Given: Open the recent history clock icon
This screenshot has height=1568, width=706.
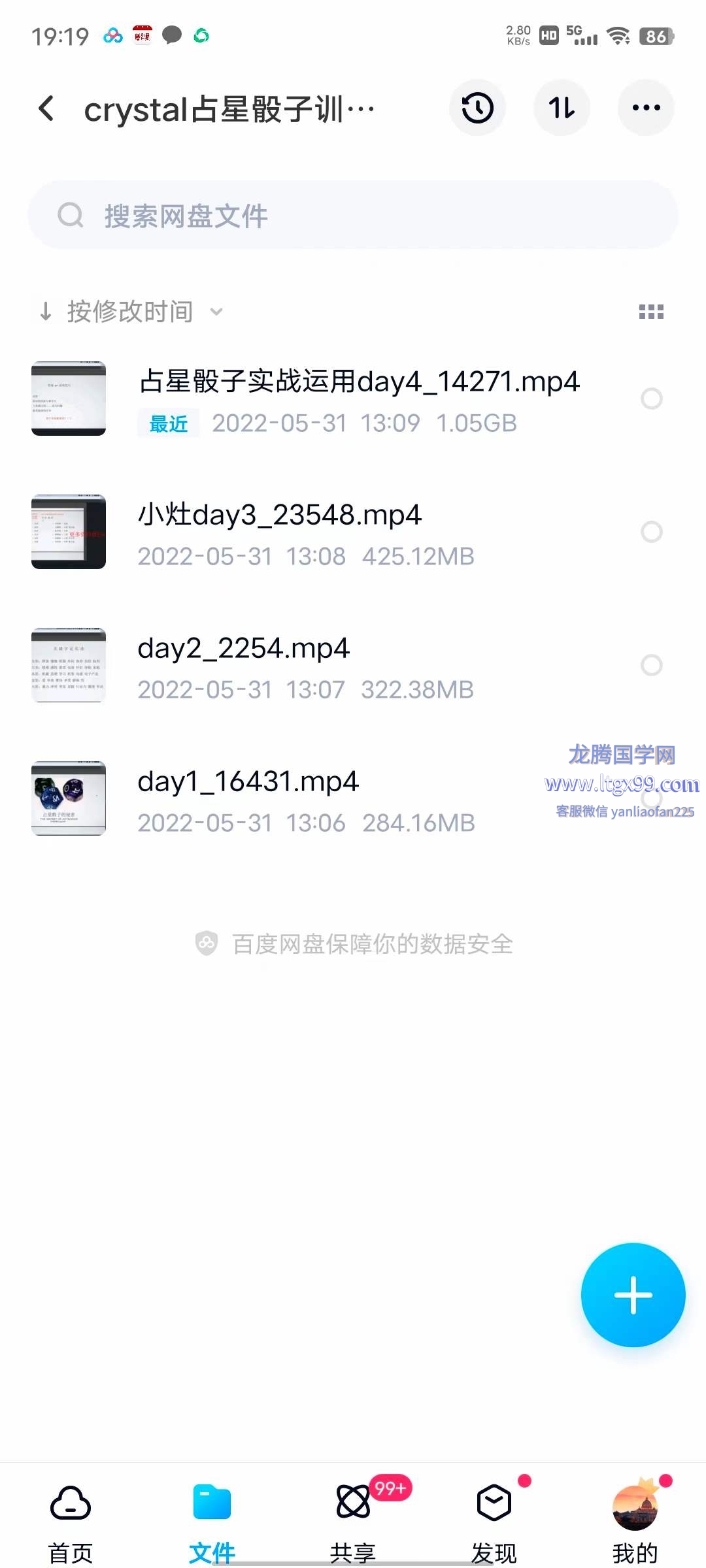Looking at the screenshot, I should click(477, 108).
